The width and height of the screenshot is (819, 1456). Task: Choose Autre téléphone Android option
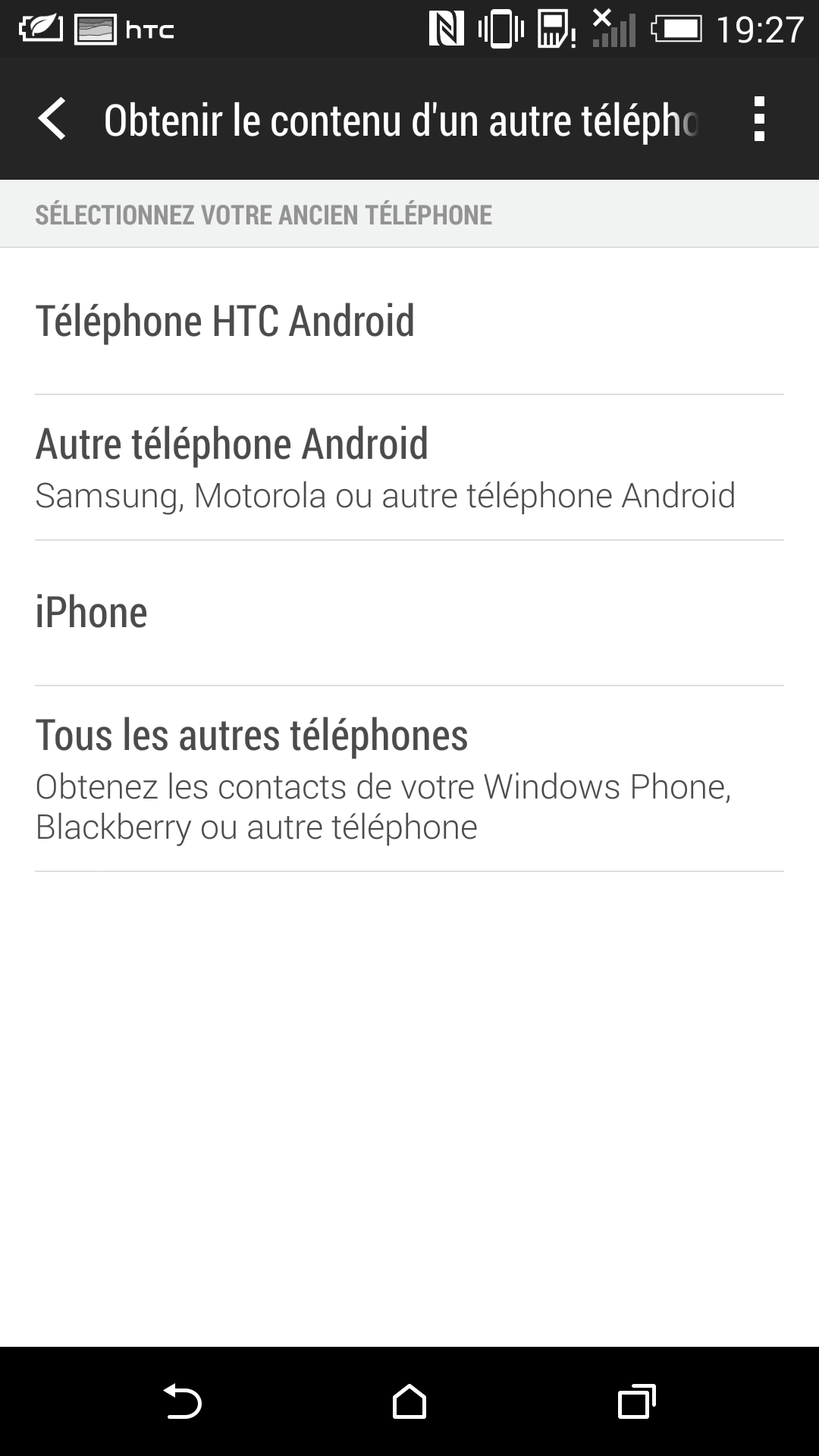tap(409, 468)
